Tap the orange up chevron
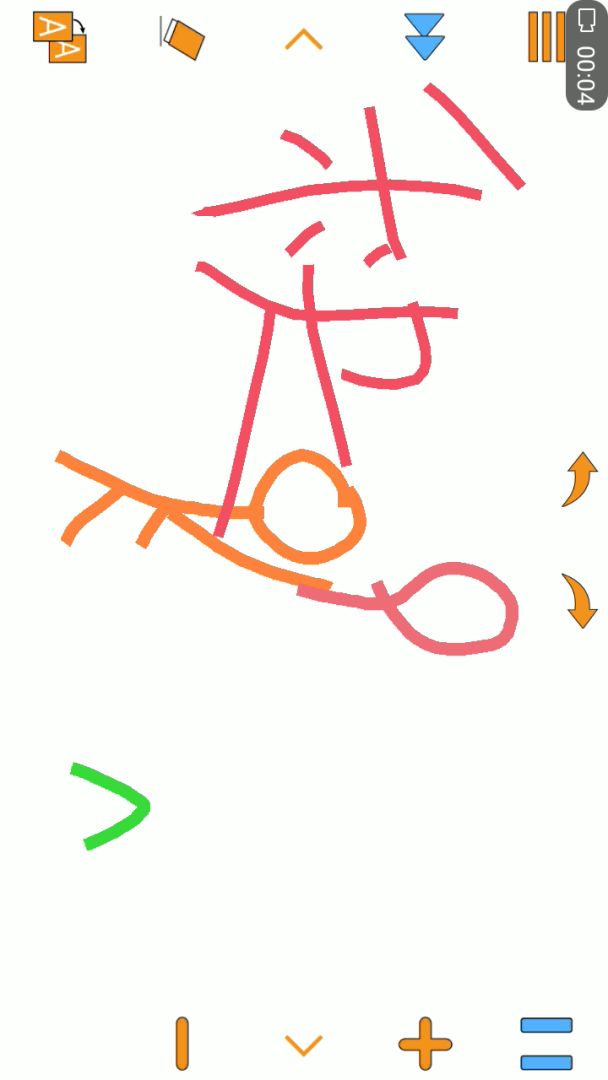608x1080 pixels. pos(303,40)
